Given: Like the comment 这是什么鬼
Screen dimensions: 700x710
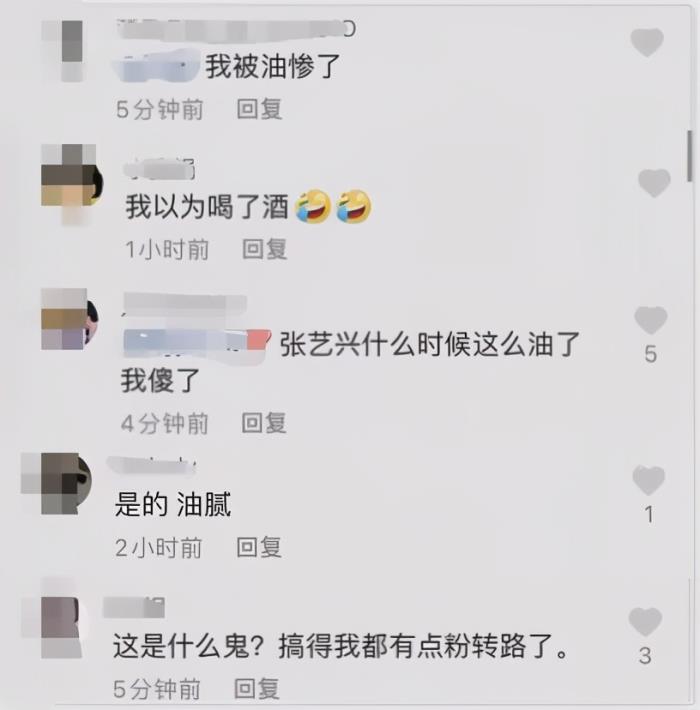Looking at the screenshot, I should pos(645,622).
